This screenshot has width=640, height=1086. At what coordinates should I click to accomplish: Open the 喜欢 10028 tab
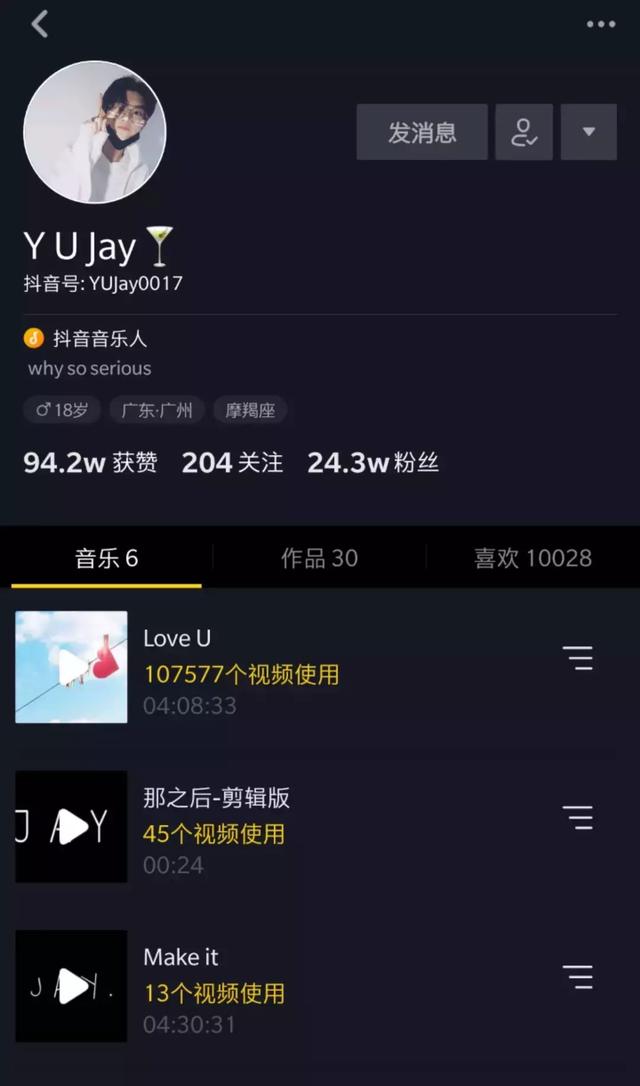click(532, 558)
